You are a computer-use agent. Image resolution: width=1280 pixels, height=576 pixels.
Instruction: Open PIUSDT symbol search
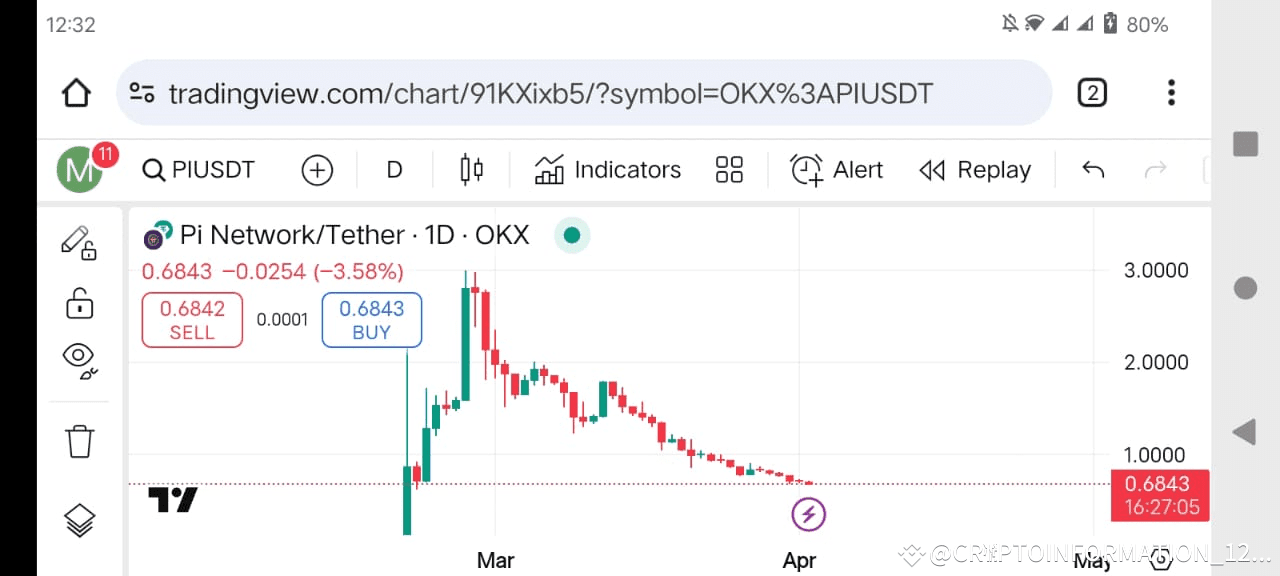[199, 170]
